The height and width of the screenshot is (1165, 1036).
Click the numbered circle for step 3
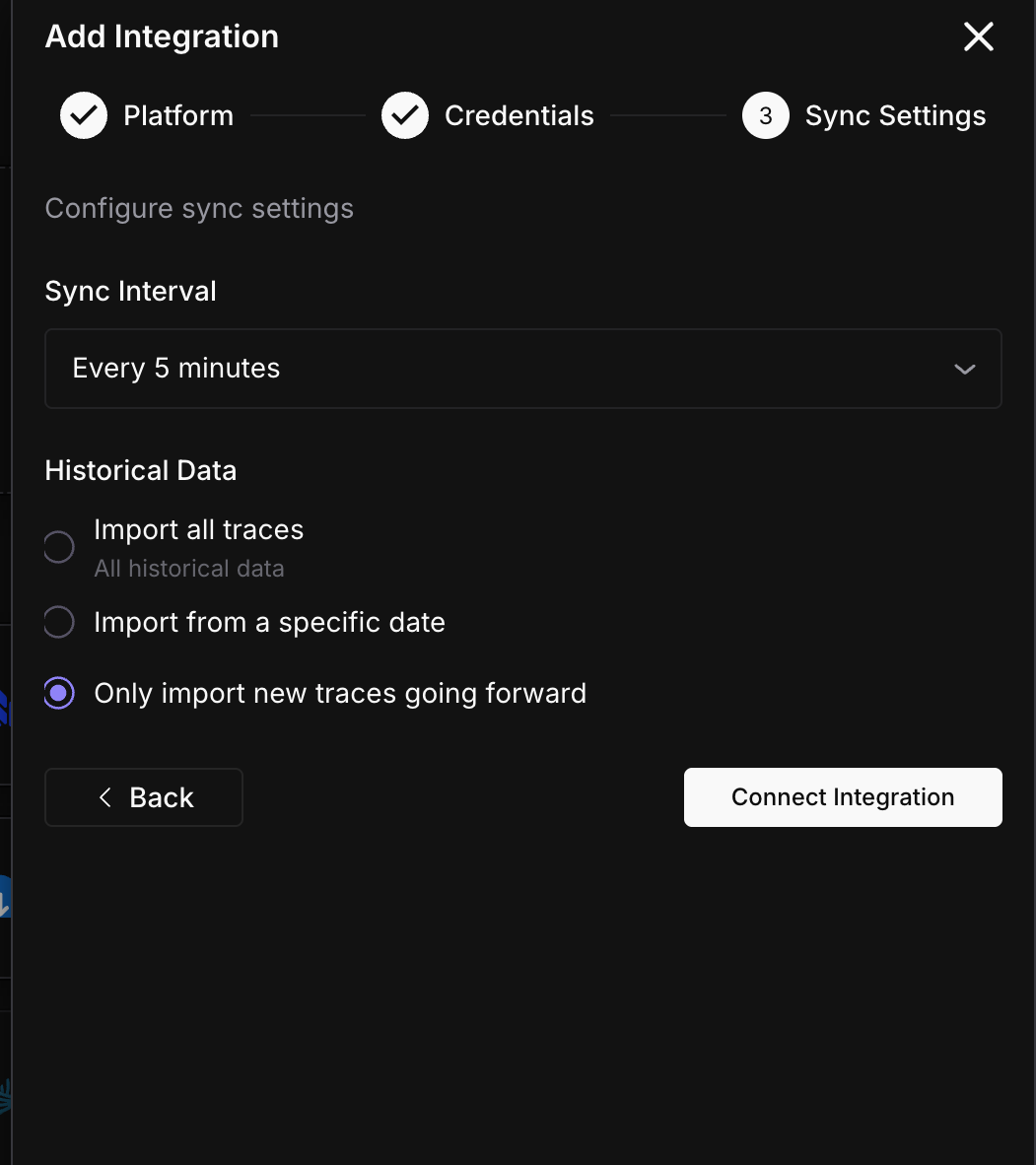click(766, 114)
